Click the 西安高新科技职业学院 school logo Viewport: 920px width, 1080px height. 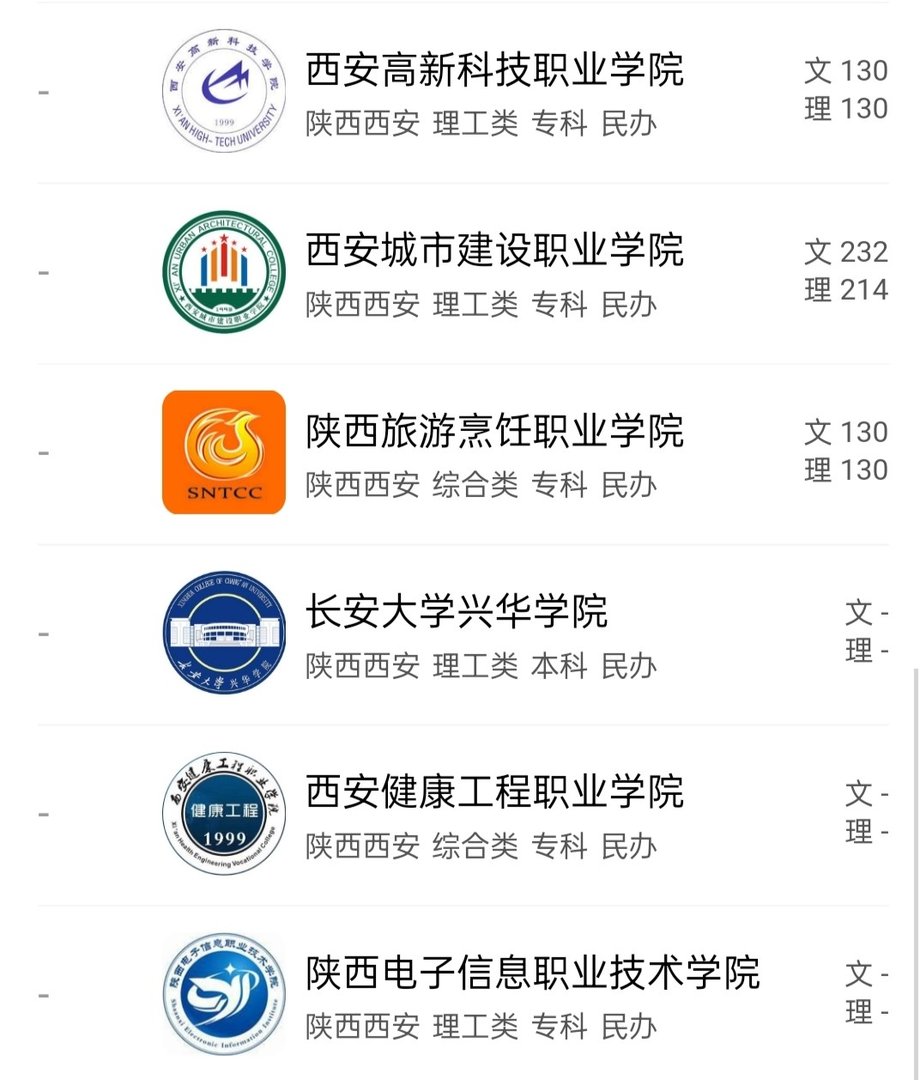click(x=224, y=90)
